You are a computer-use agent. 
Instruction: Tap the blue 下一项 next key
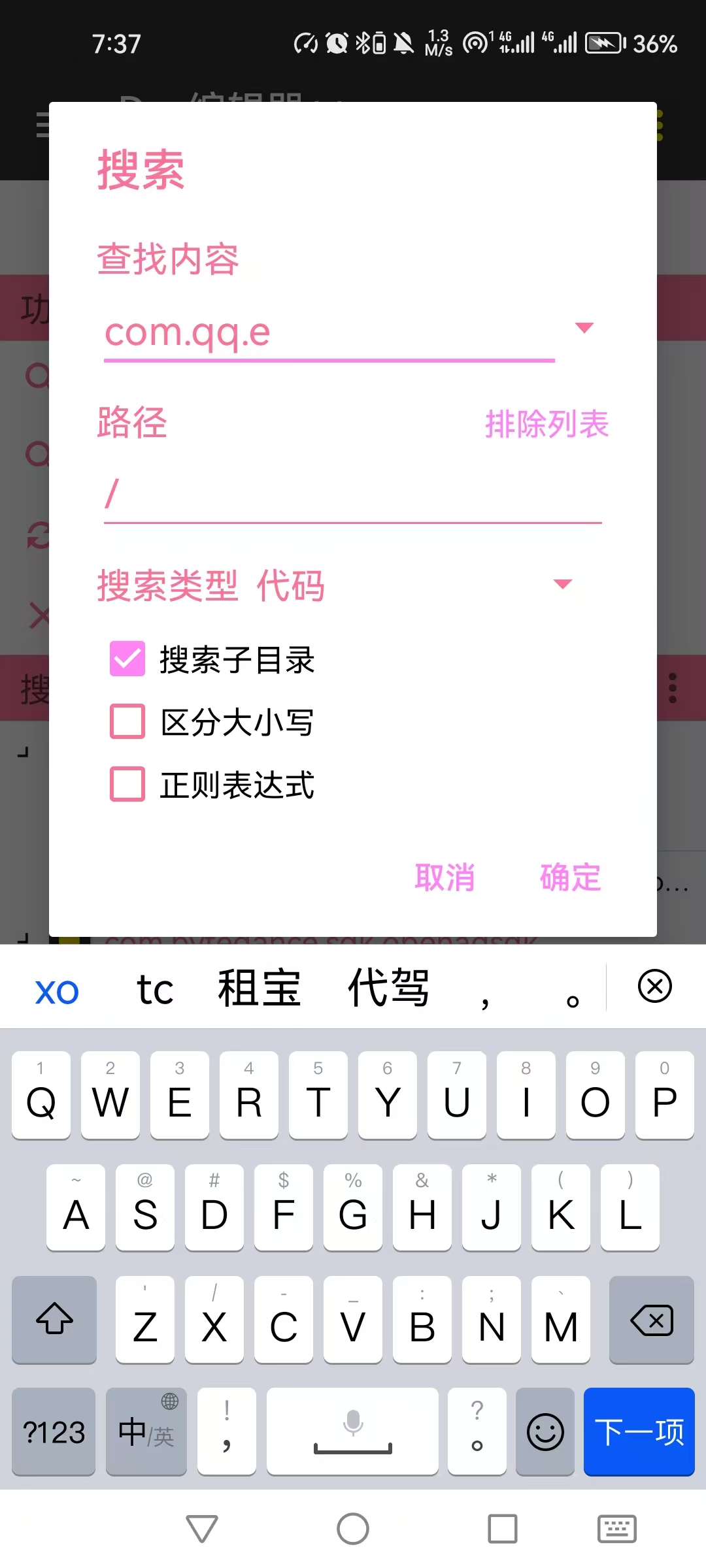click(639, 1432)
